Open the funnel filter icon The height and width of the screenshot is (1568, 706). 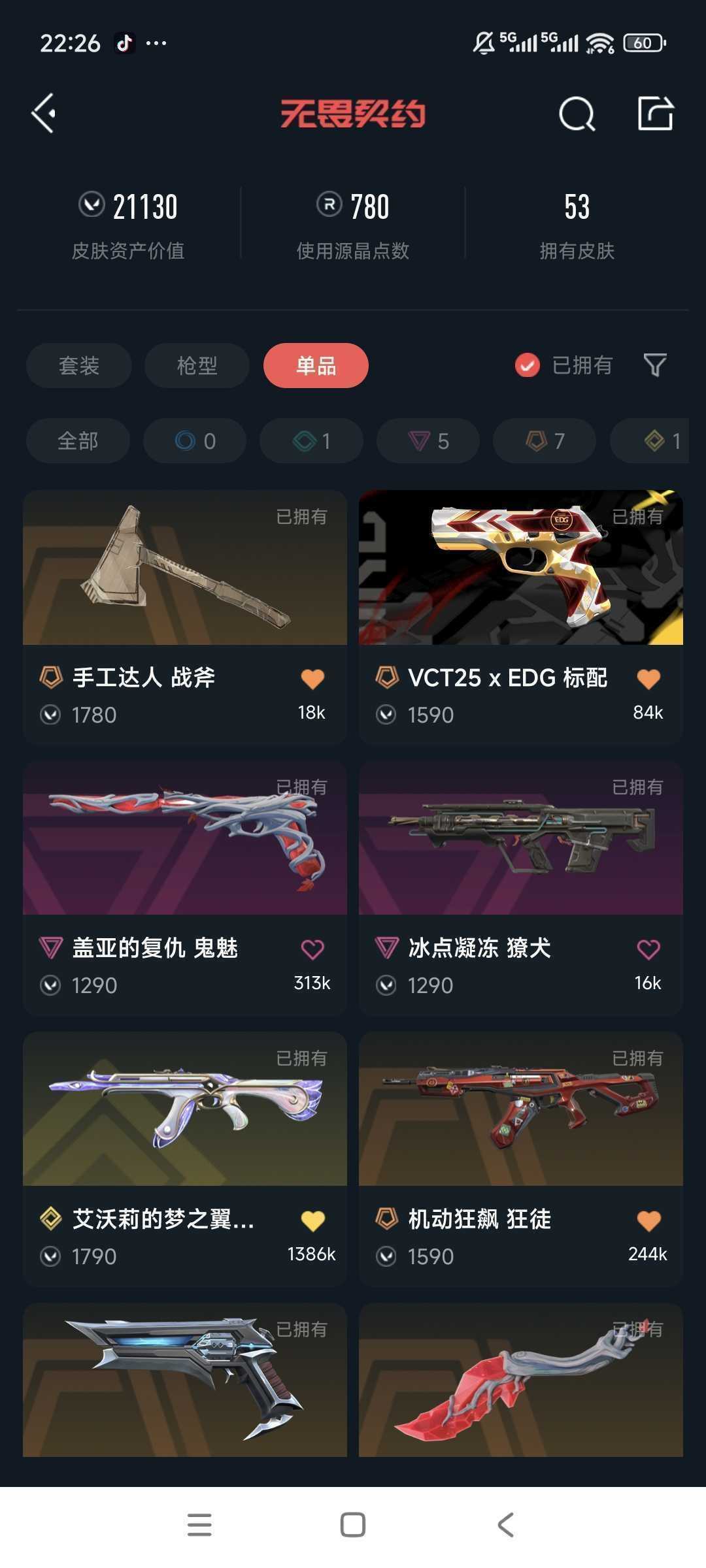pyautogui.click(x=655, y=365)
